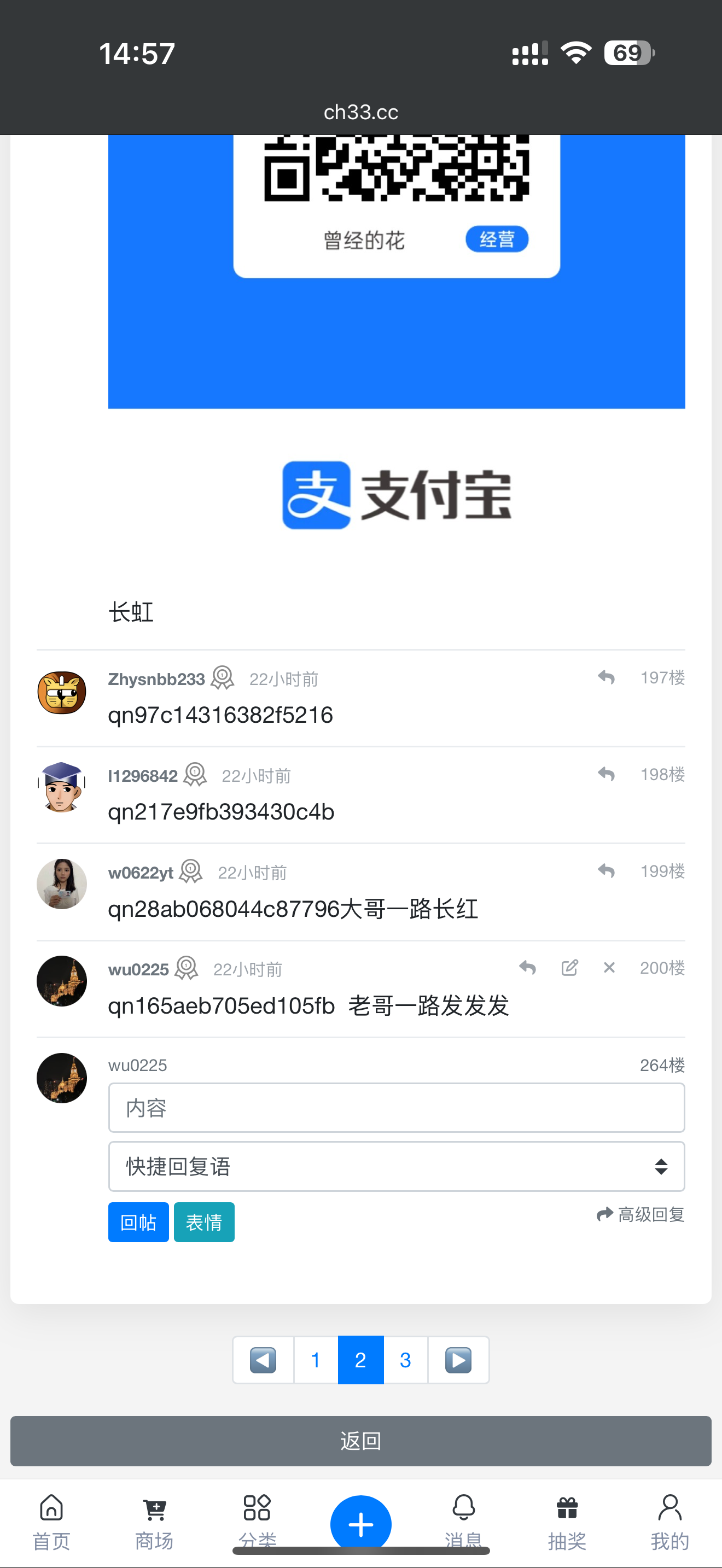The width and height of the screenshot is (722, 1568).
Task: Open the 表情 emoji picker
Action: point(204,1222)
